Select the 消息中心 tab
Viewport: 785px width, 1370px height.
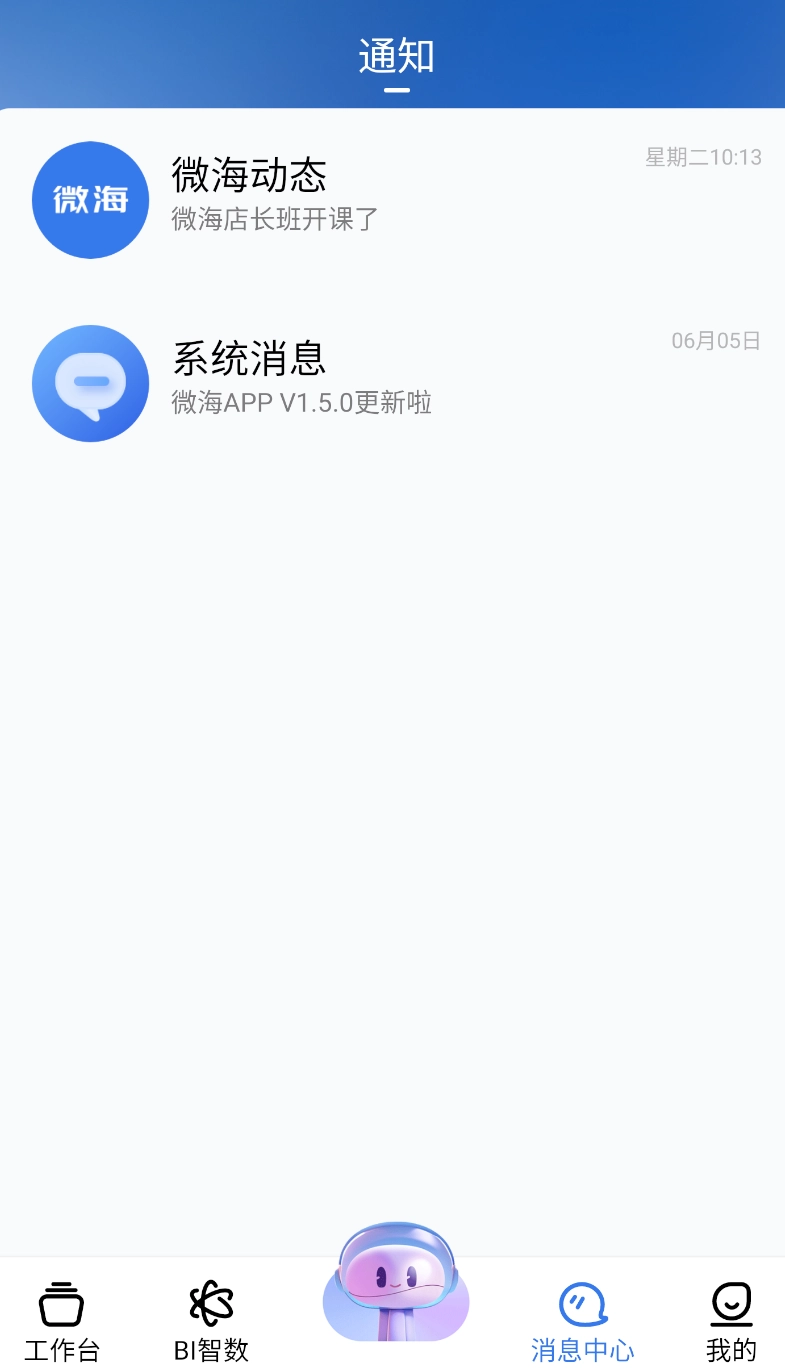[x=582, y=1320]
